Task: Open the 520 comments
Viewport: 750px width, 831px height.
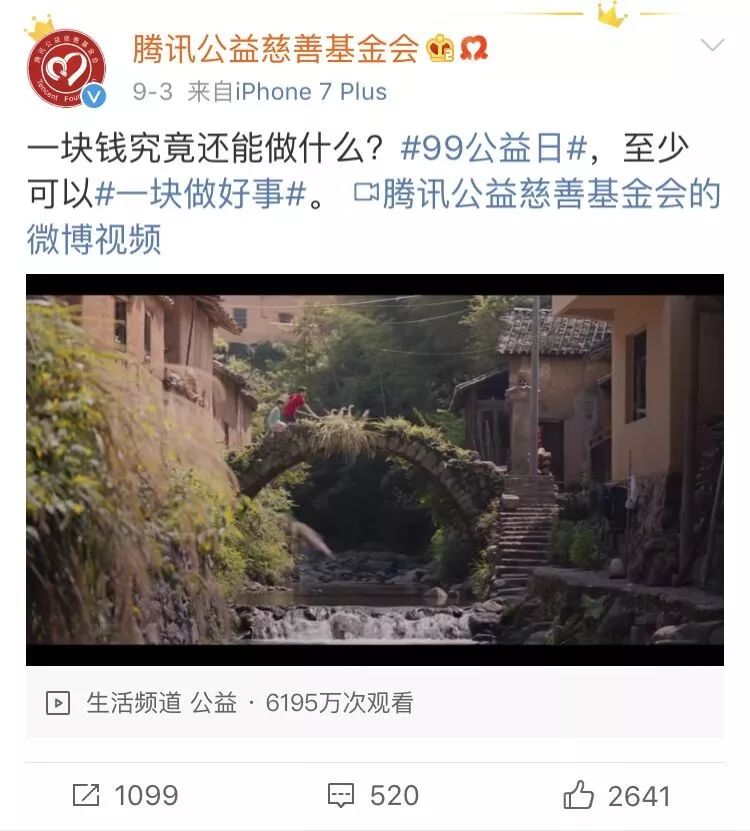Action: tap(373, 795)
